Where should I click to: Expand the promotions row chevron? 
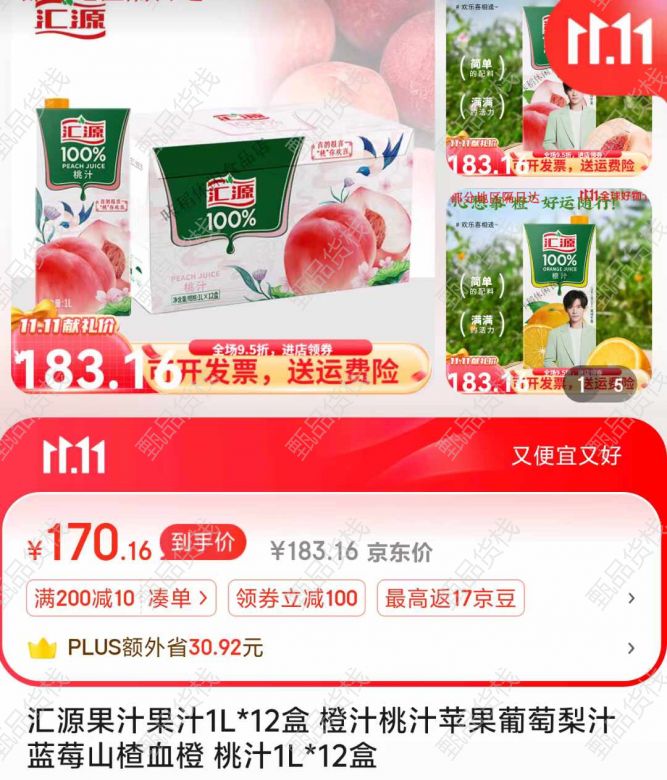click(631, 599)
